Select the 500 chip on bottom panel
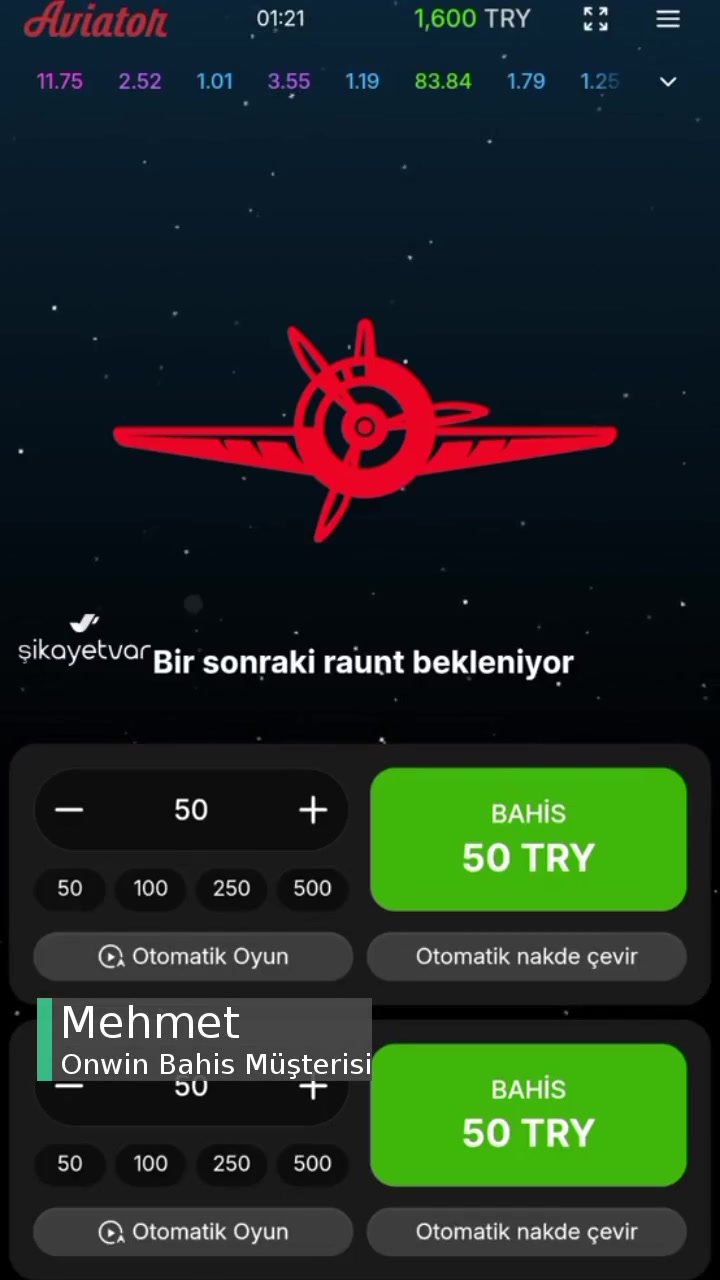This screenshot has height=1280, width=720. pyautogui.click(x=311, y=1163)
